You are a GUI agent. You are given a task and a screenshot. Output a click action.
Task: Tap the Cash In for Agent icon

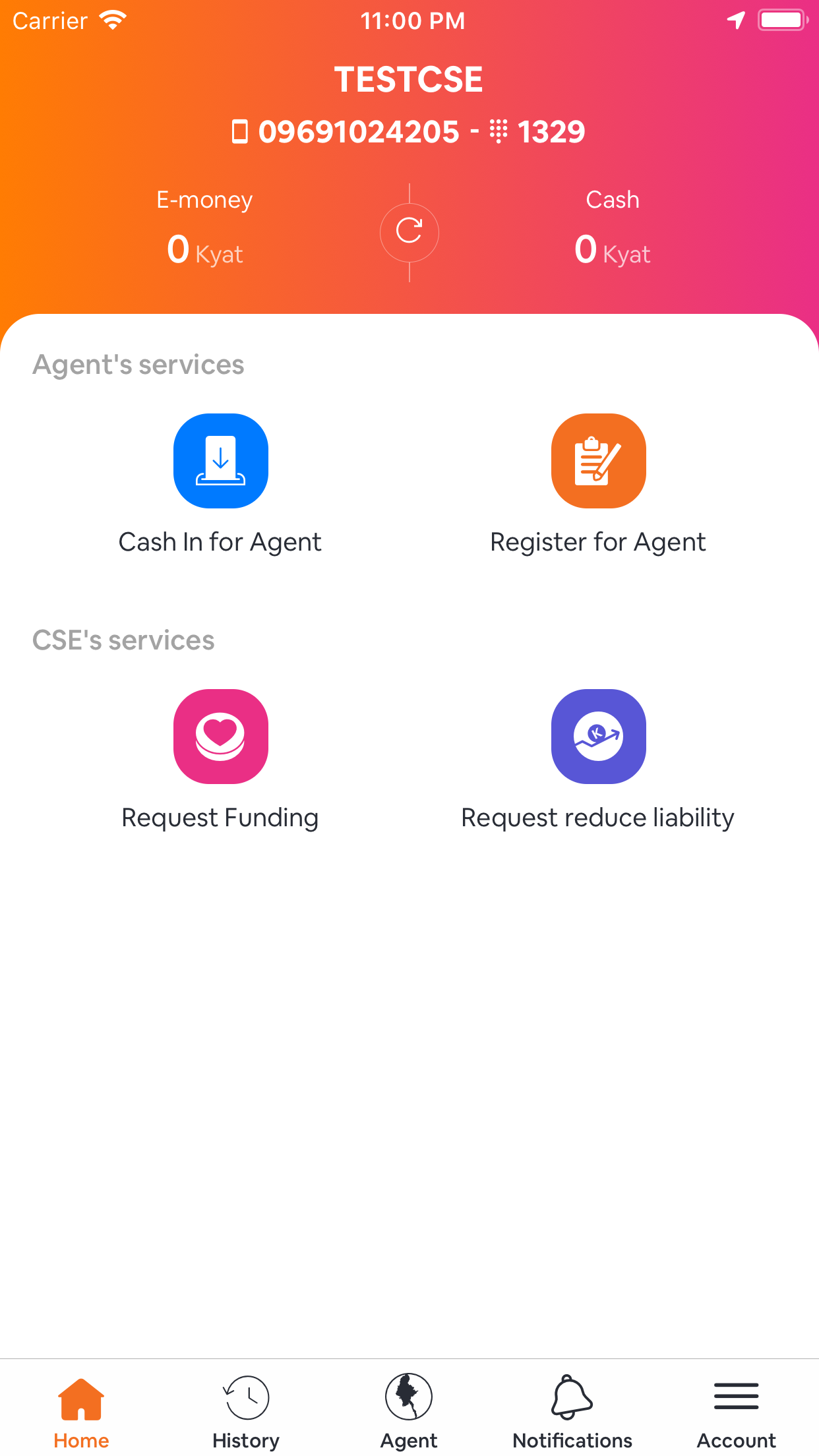pyautogui.click(x=220, y=460)
